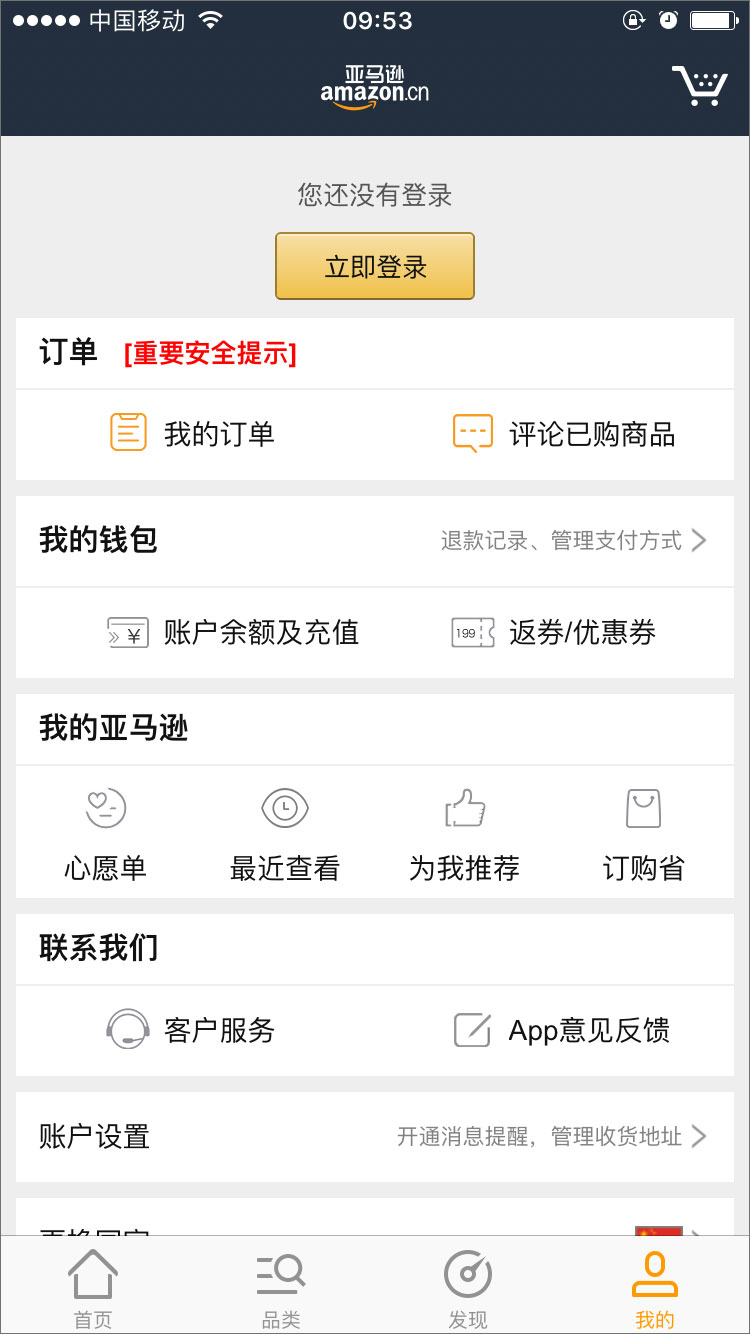This screenshot has height=1334, width=750.
Task: Tap the 立即登录 login button
Action: pyautogui.click(x=375, y=266)
